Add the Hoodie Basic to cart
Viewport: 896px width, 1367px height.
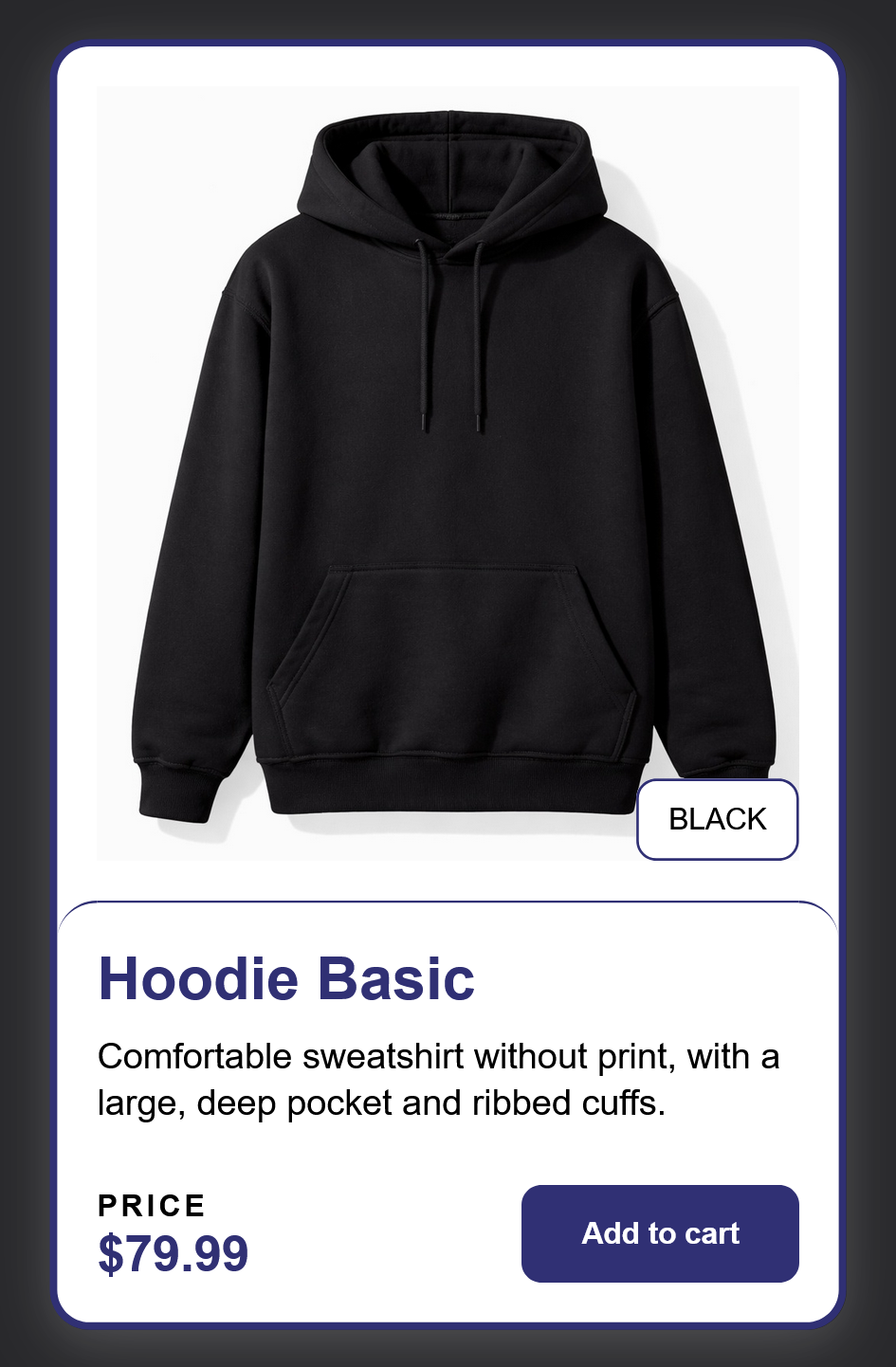pyautogui.click(x=660, y=1233)
